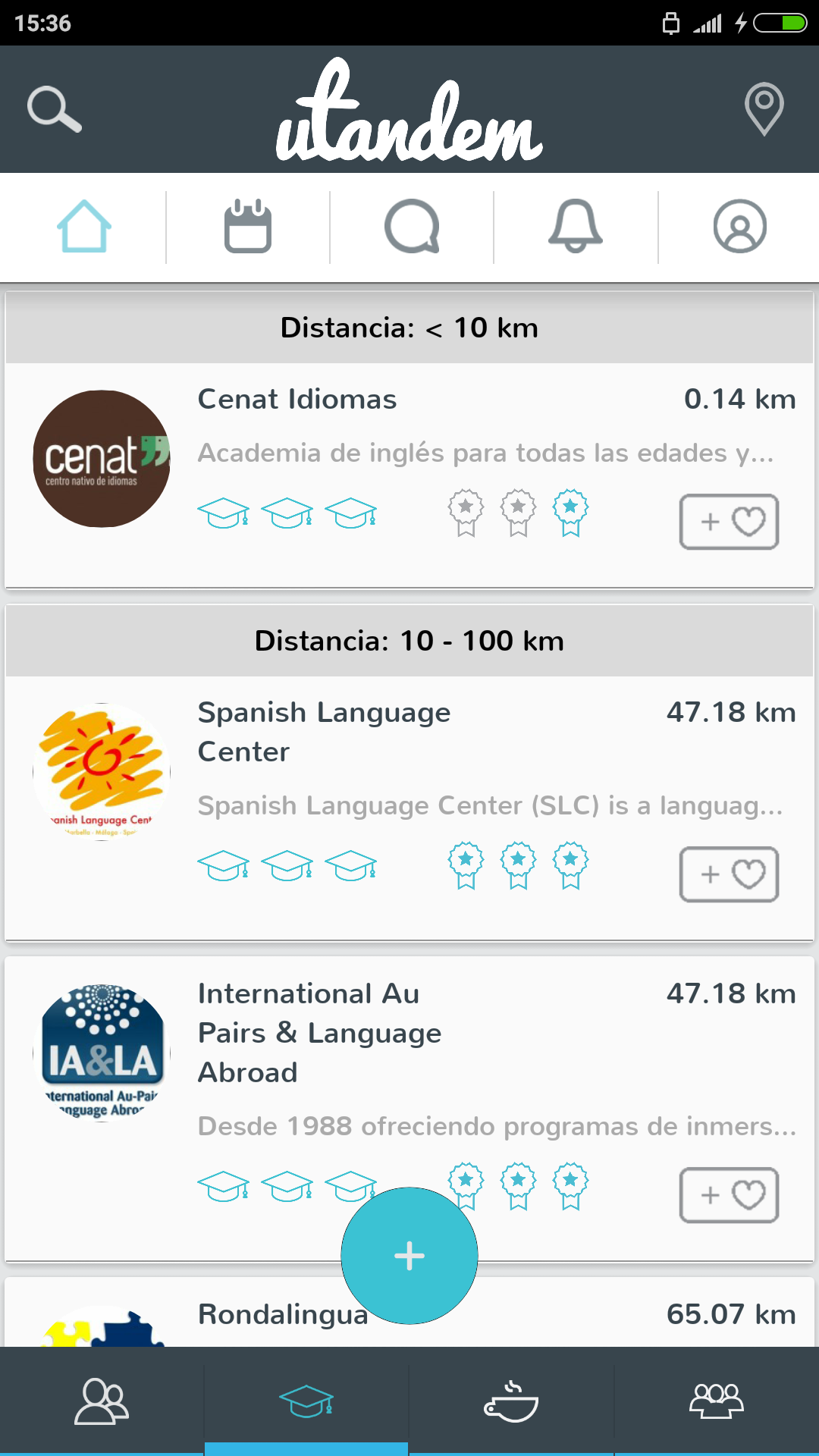The image size is (819, 1456).
Task: Tap the floating plus button
Action: point(409,1256)
